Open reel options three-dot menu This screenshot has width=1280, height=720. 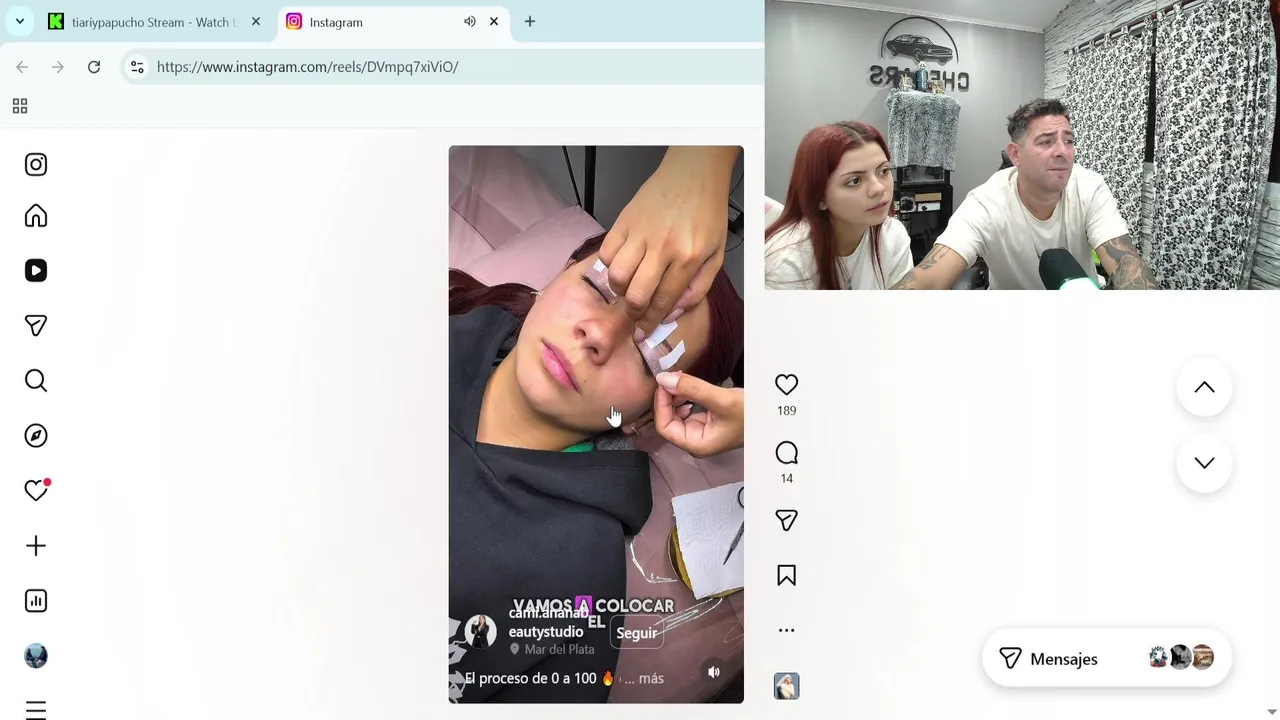(786, 630)
